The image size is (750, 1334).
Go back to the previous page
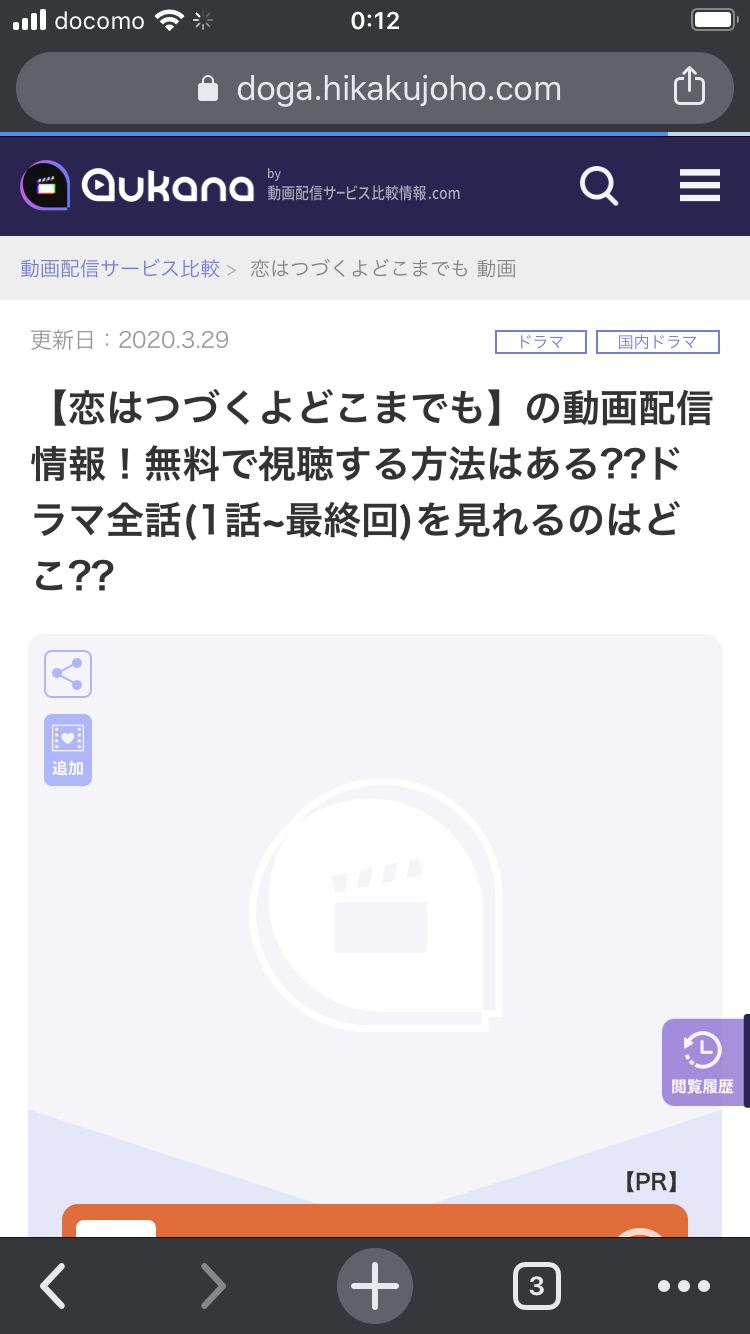(x=53, y=1286)
